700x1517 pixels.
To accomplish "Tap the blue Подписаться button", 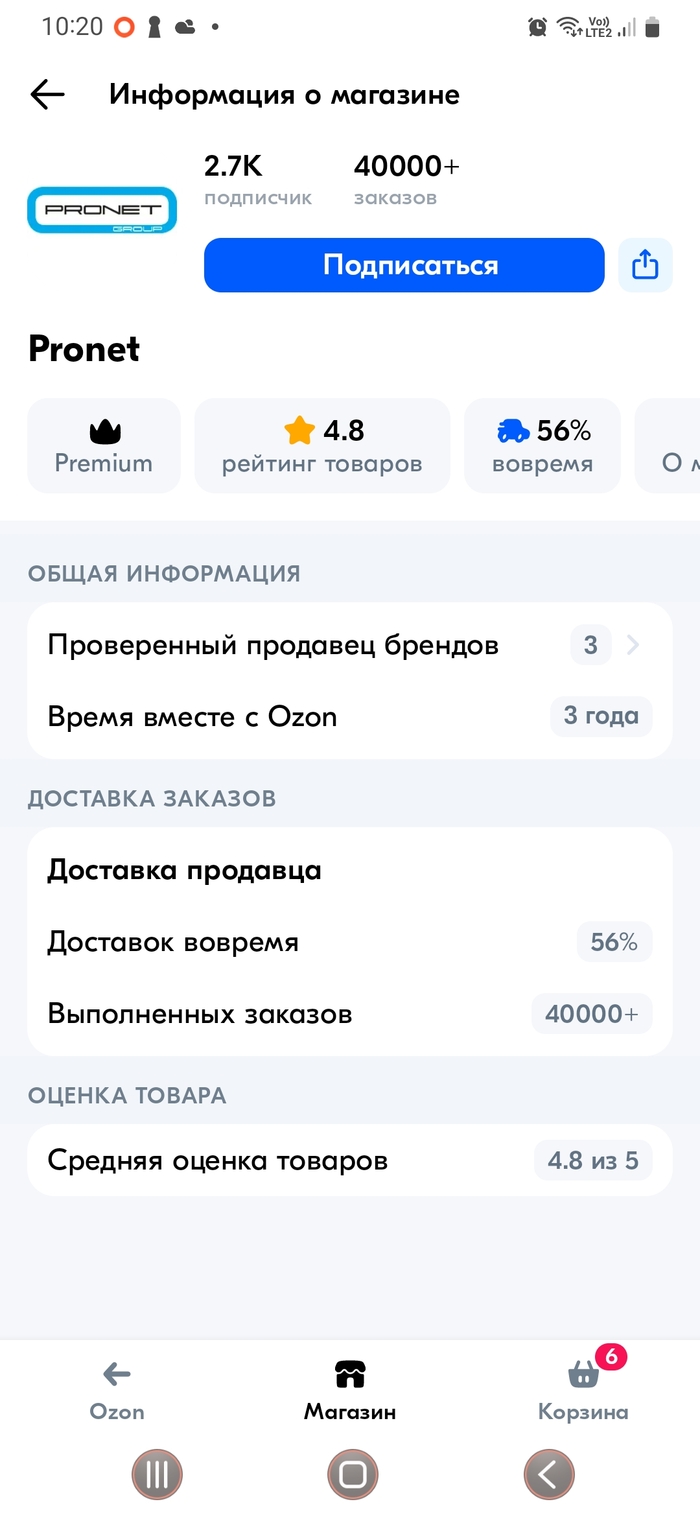I will (x=404, y=265).
